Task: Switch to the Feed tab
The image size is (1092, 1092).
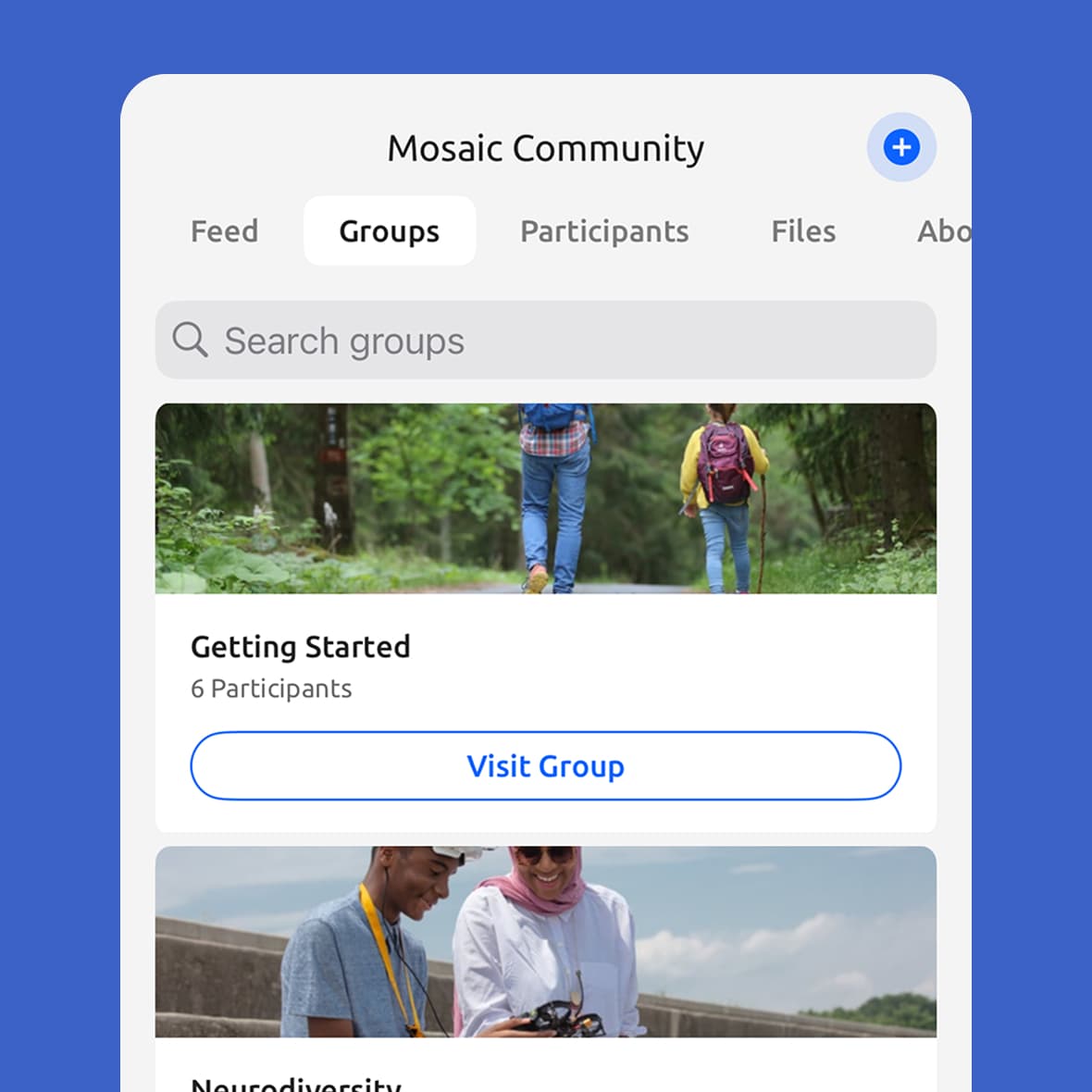Action: (x=224, y=231)
